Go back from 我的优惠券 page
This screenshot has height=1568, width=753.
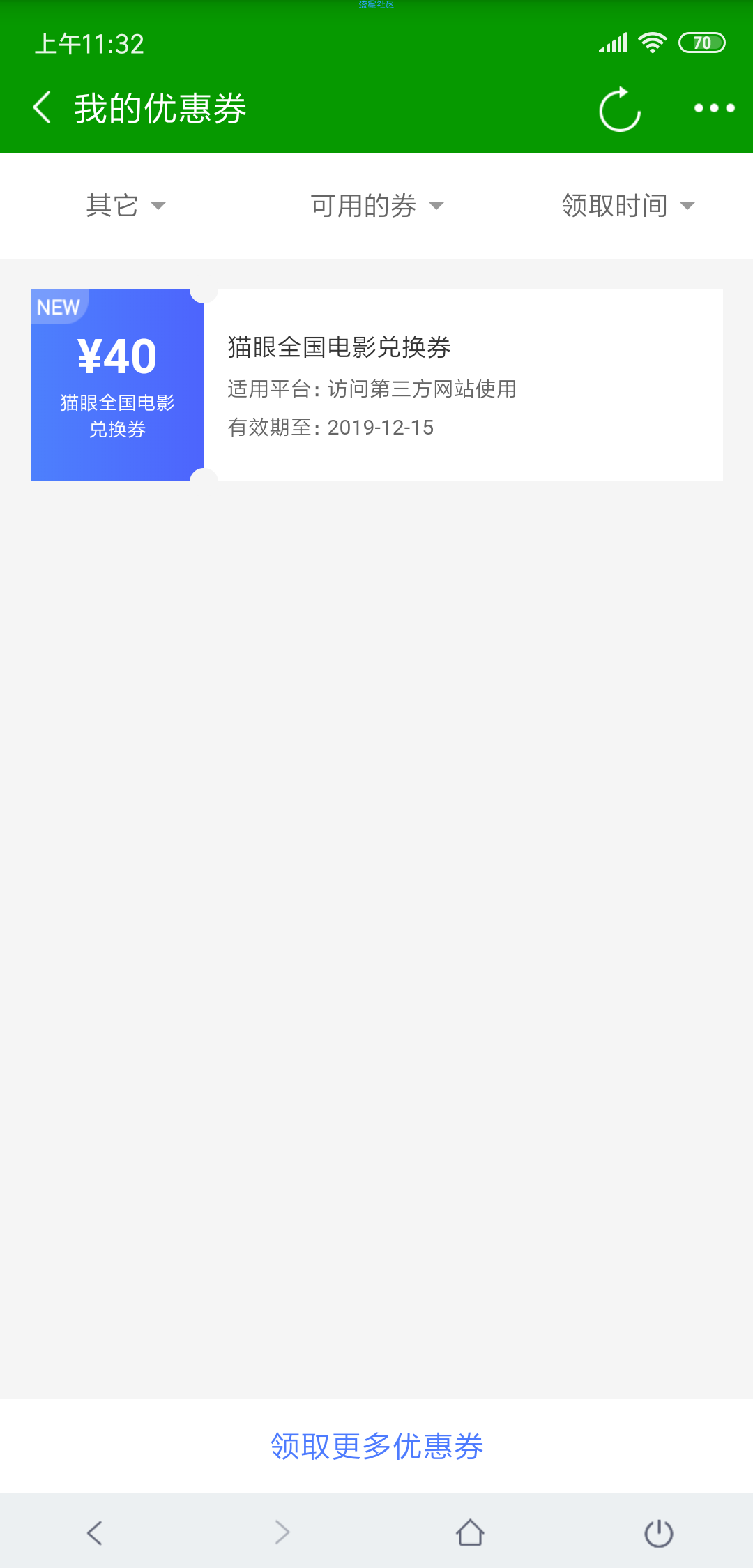tap(43, 107)
